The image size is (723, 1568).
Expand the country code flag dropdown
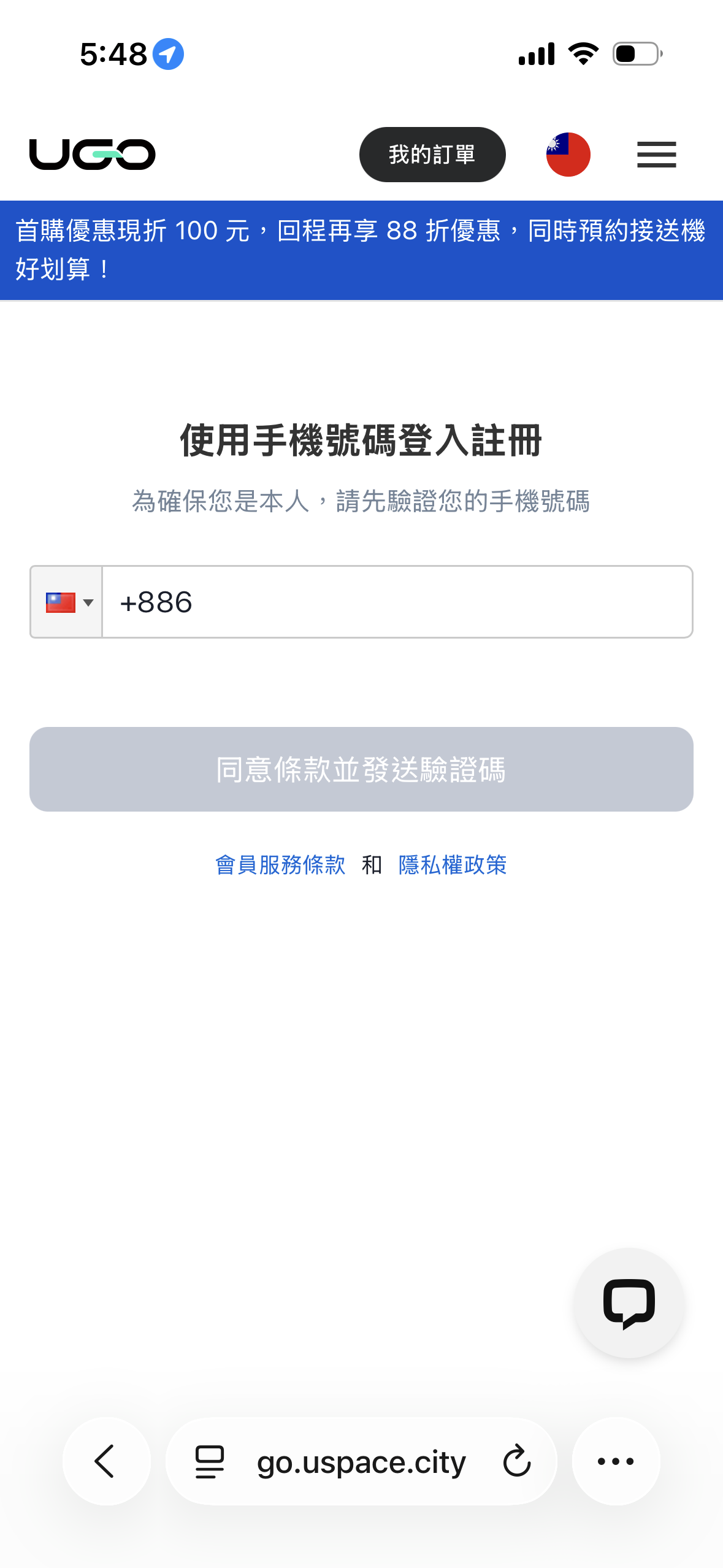pyautogui.click(x=67, y=602)
